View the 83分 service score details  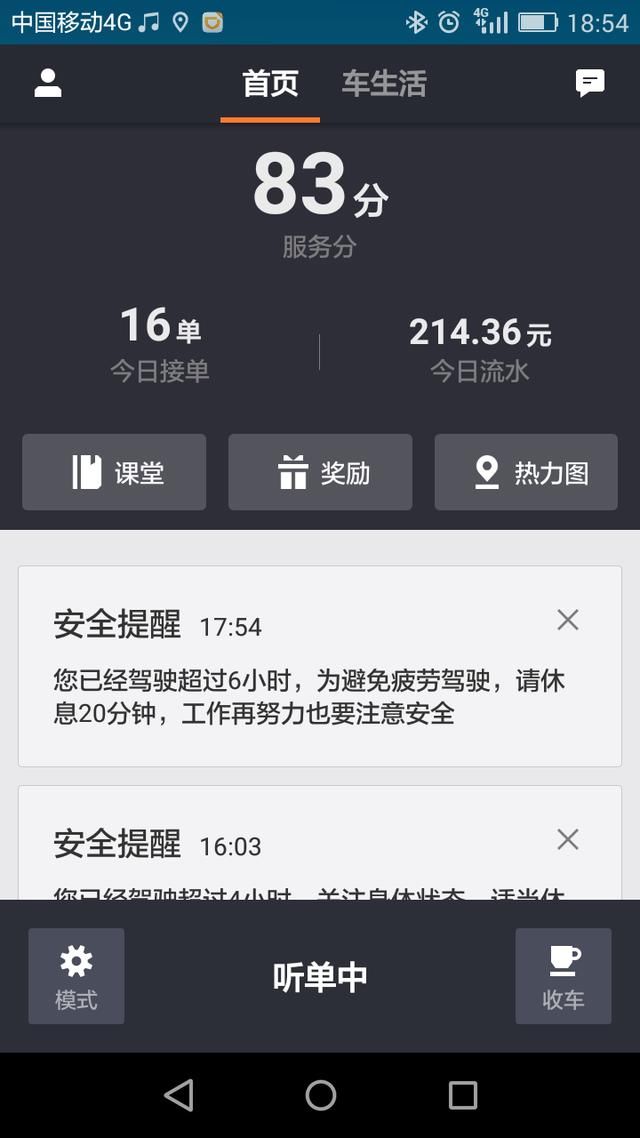(x=320, y=200)
